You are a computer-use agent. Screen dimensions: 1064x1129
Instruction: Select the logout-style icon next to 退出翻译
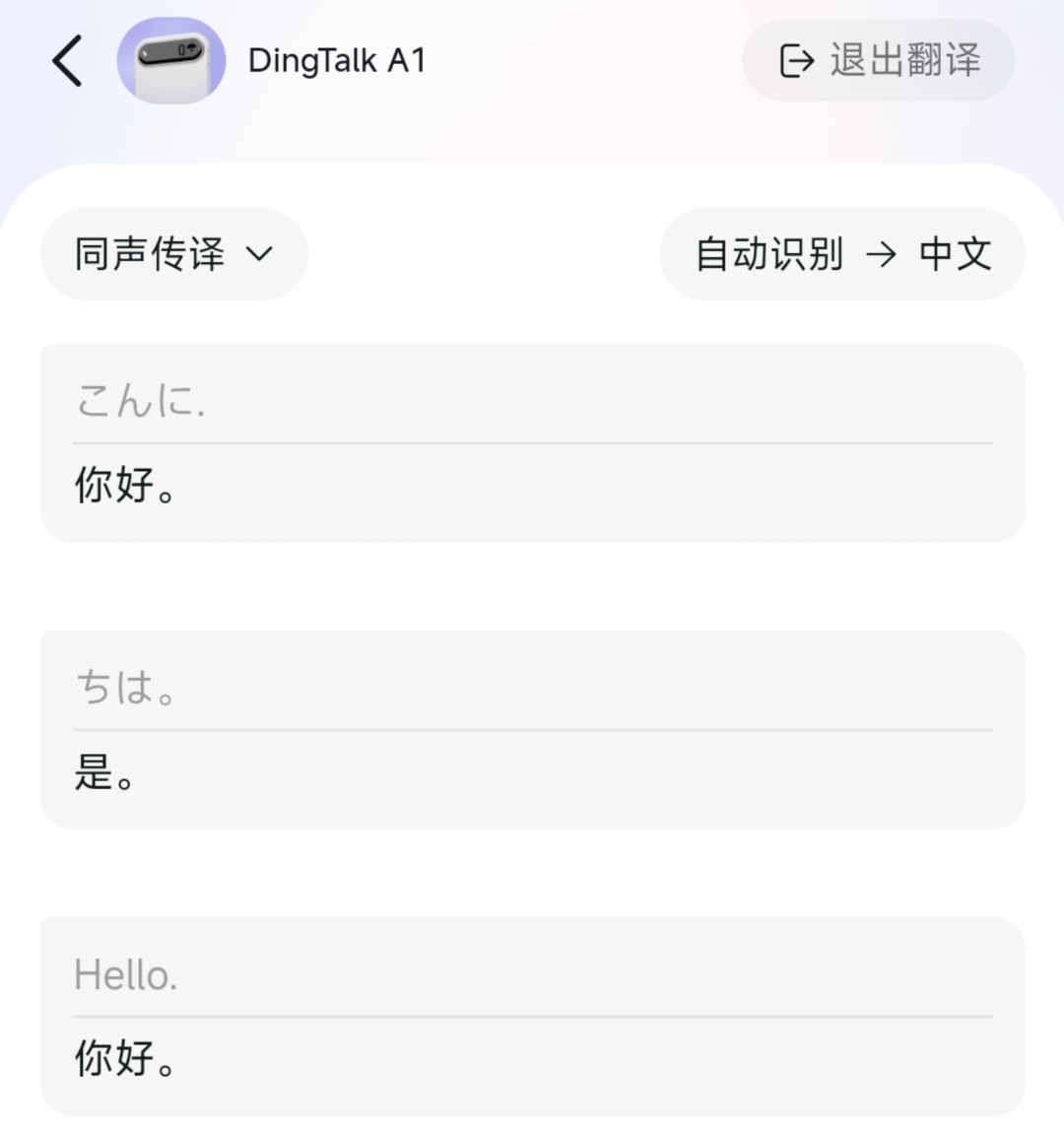coord(796,60)
